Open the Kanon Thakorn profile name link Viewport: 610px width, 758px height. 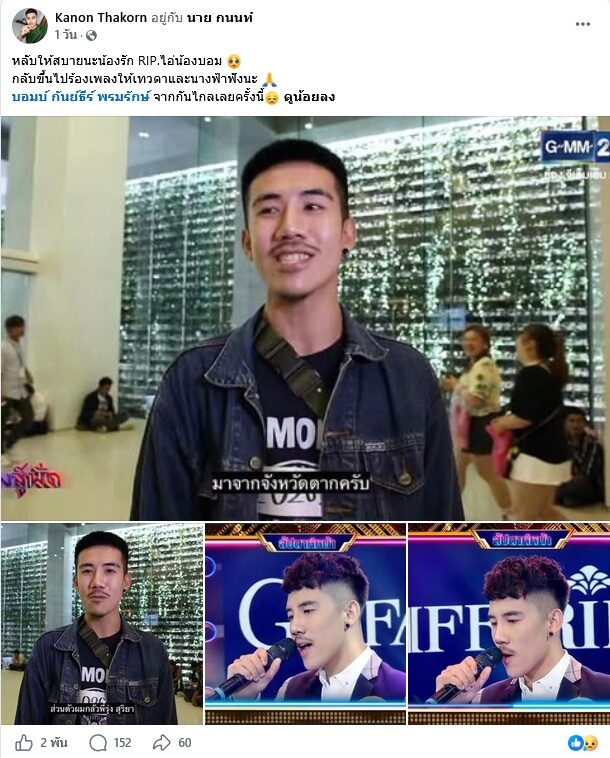click(101, 18)
